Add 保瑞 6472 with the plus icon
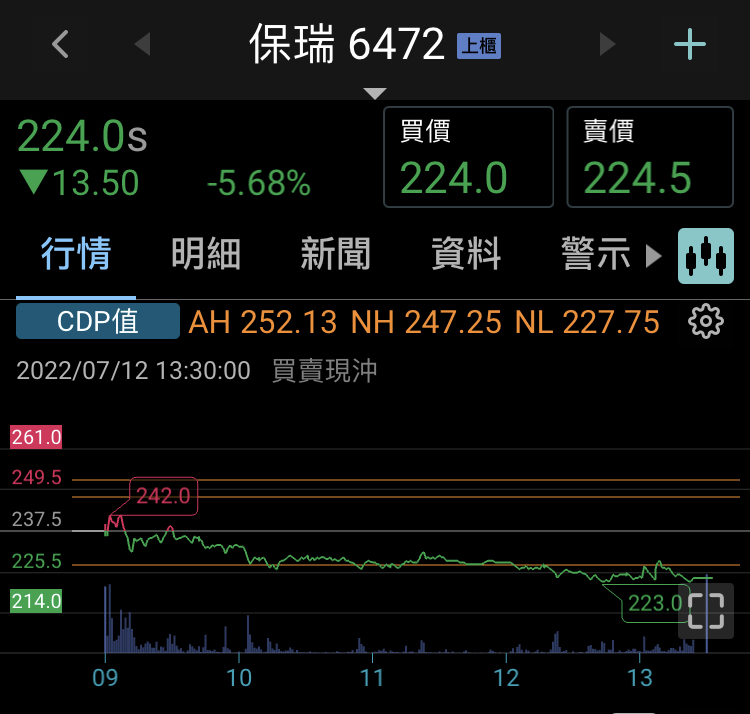 coord(690,44)
